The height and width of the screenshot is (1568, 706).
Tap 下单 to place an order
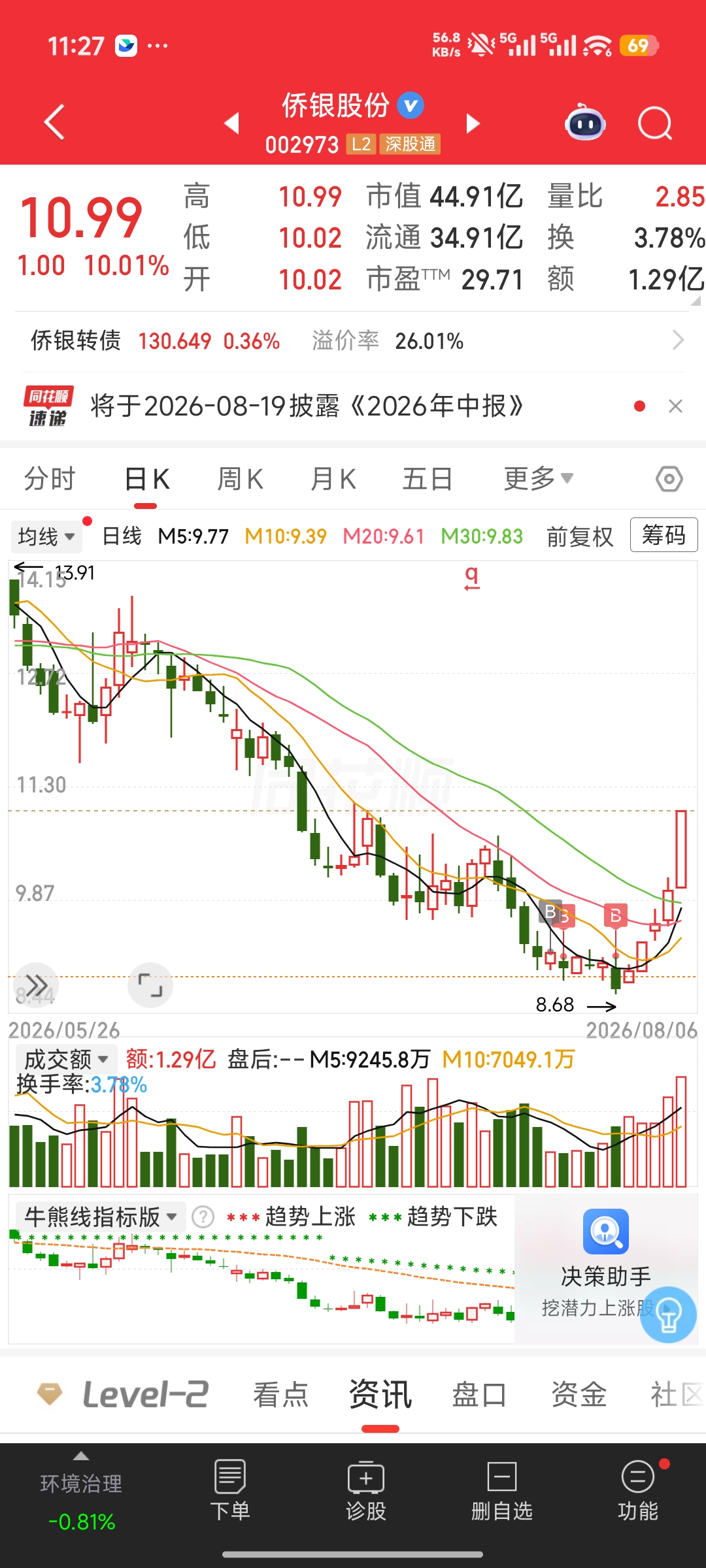[x=230, y=1490]
